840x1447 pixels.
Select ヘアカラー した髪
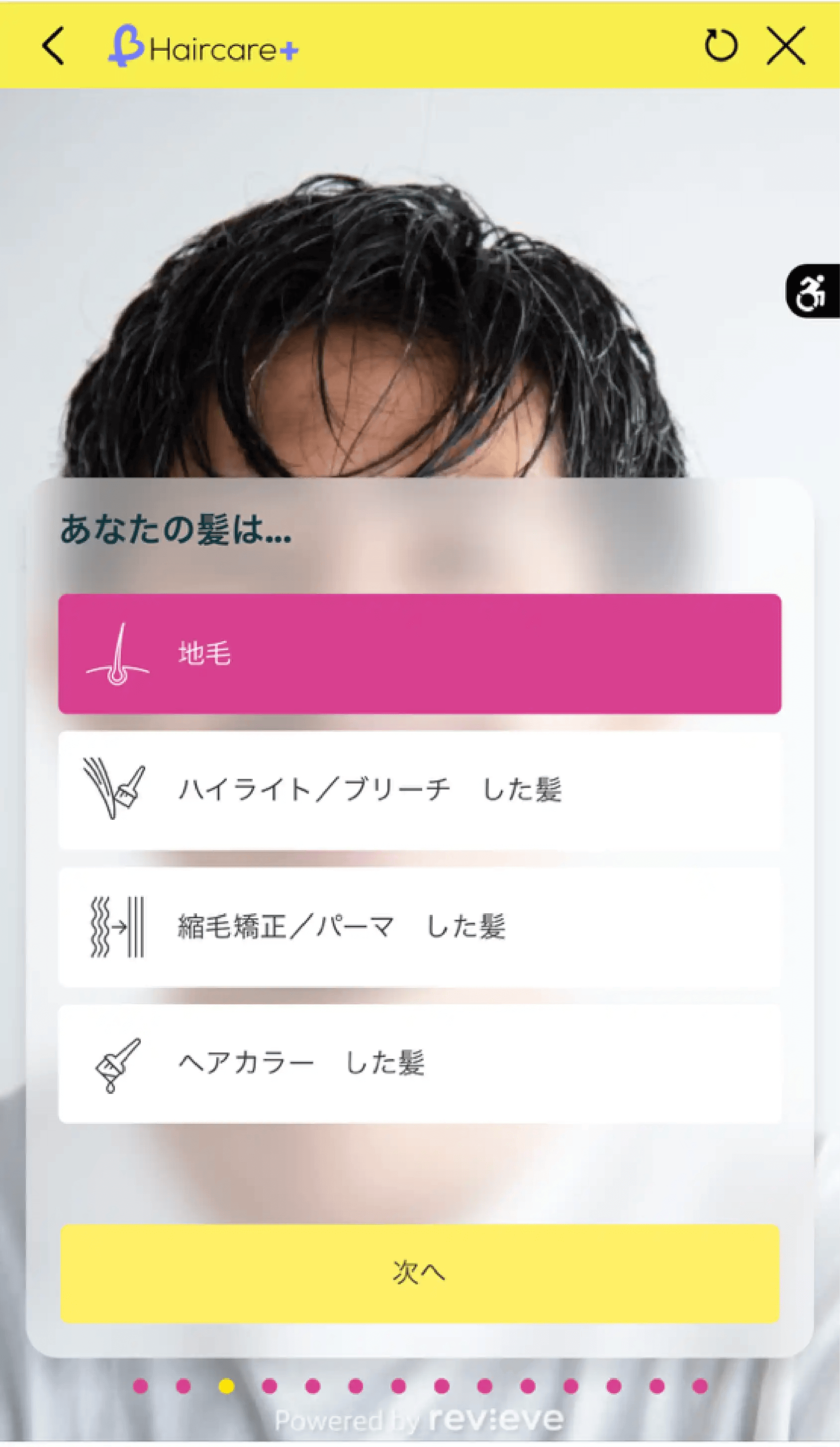[x=420, y=1063]
